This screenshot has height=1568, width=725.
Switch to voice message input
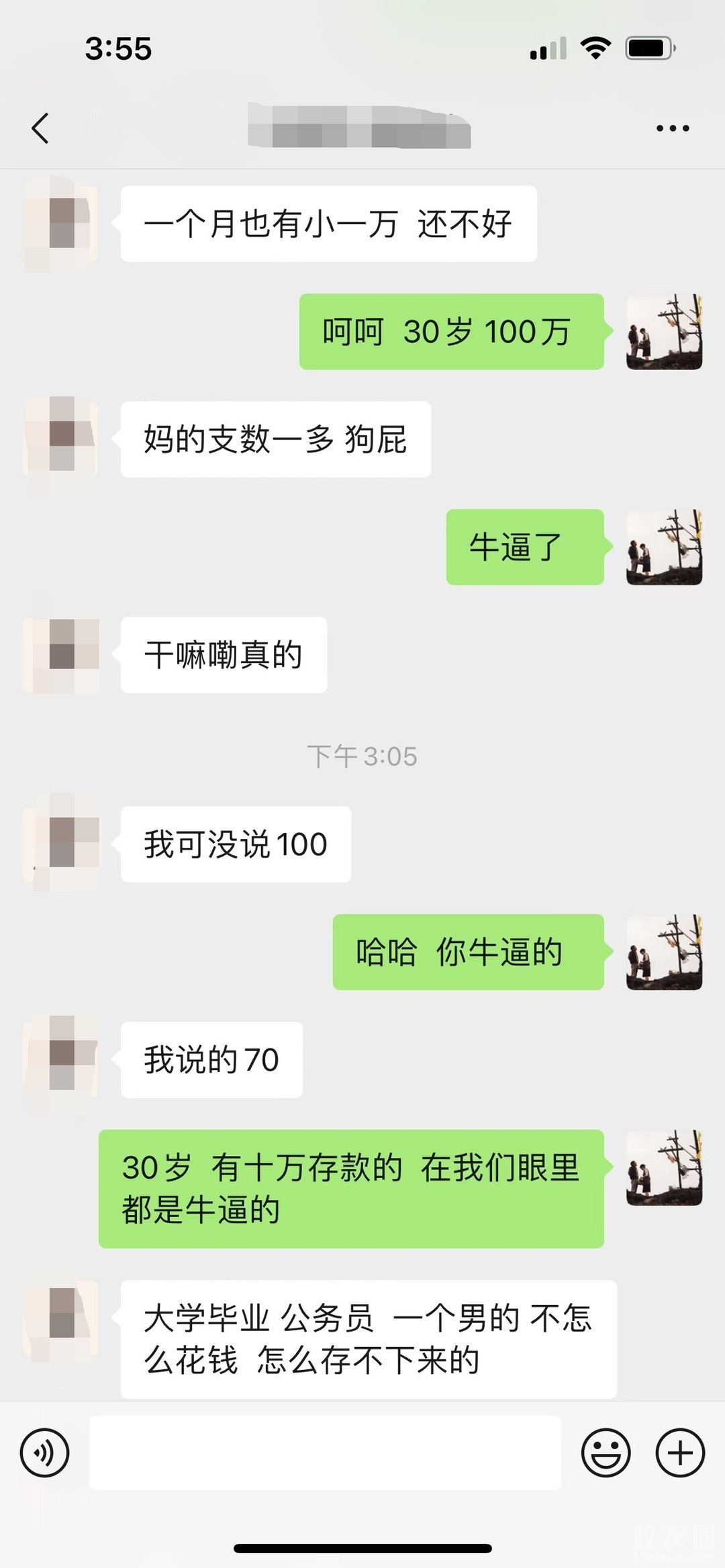[45, 1453]
